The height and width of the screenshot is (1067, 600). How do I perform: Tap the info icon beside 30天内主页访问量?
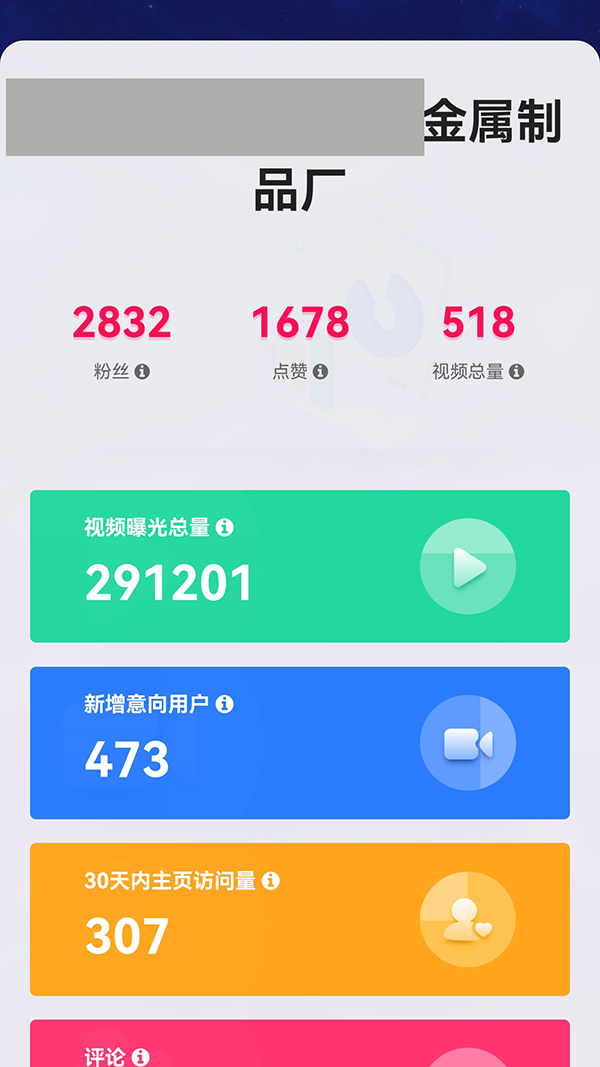point(271,881)
